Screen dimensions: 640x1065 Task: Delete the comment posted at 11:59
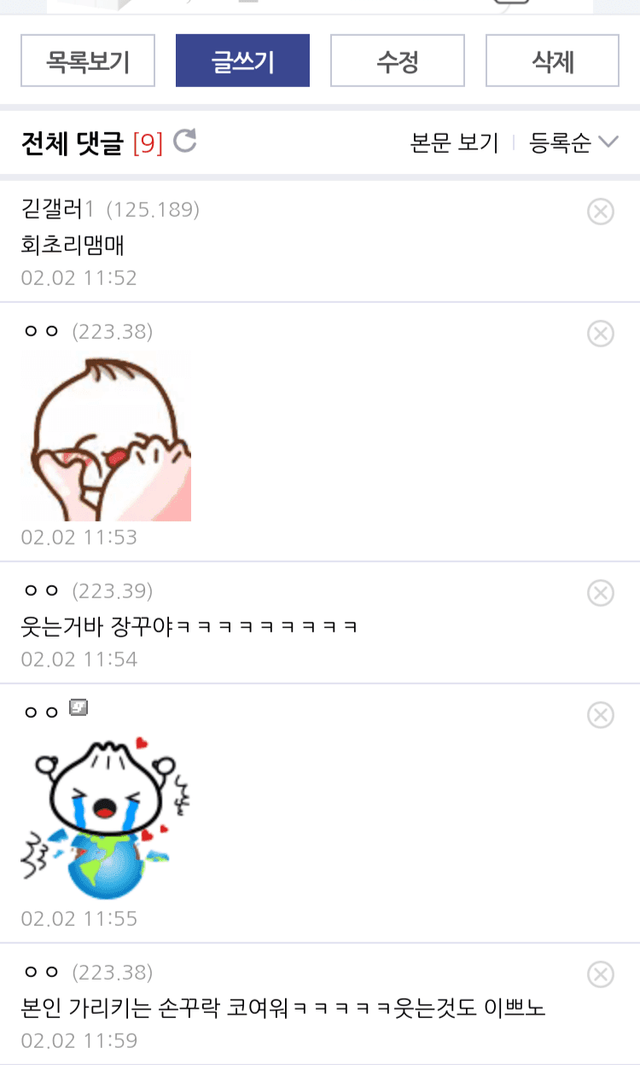pyautogui.click(x=601, y=975)
